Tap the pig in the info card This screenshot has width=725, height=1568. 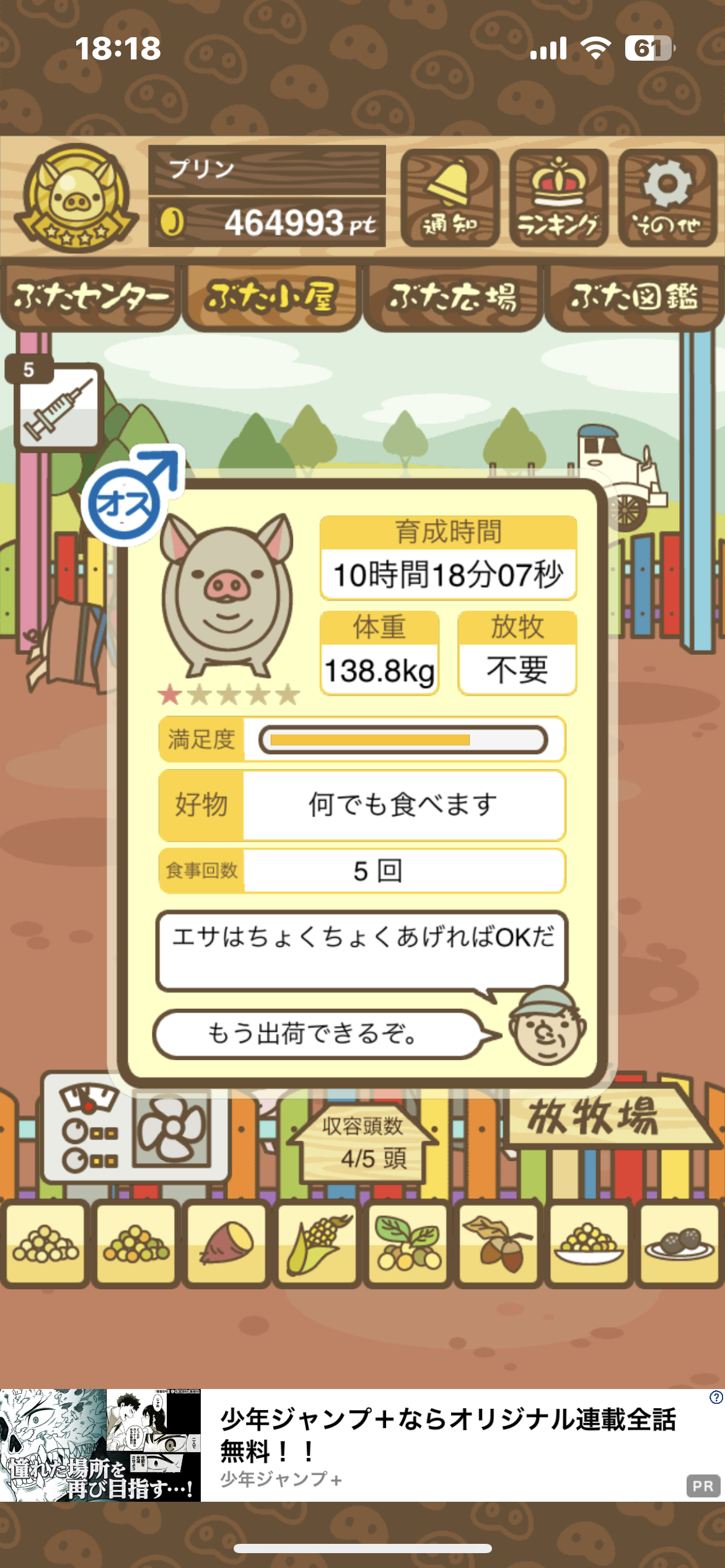(x=227, y=595)
